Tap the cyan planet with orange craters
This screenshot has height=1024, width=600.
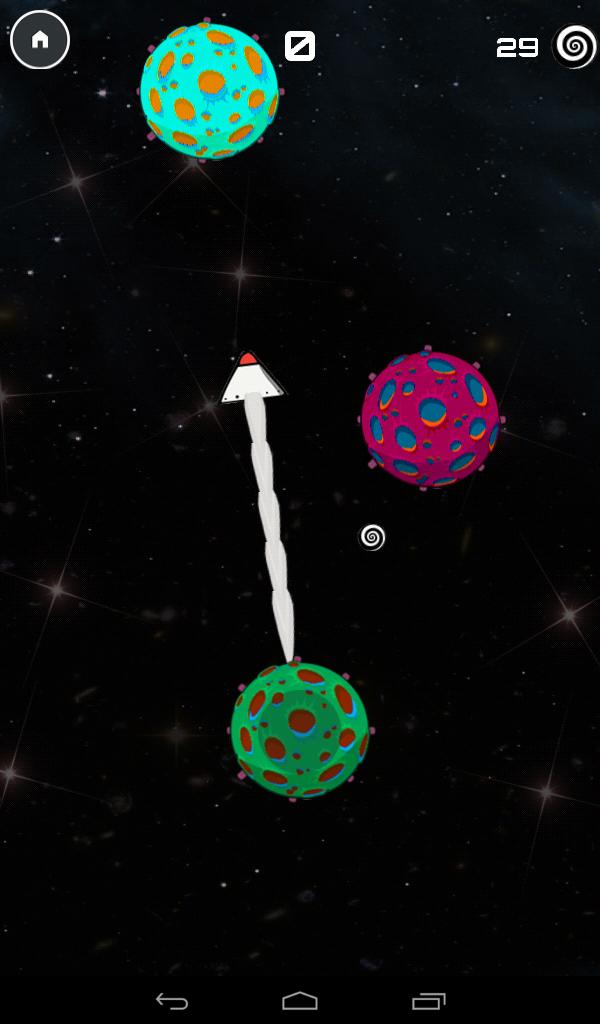point(208,91)
